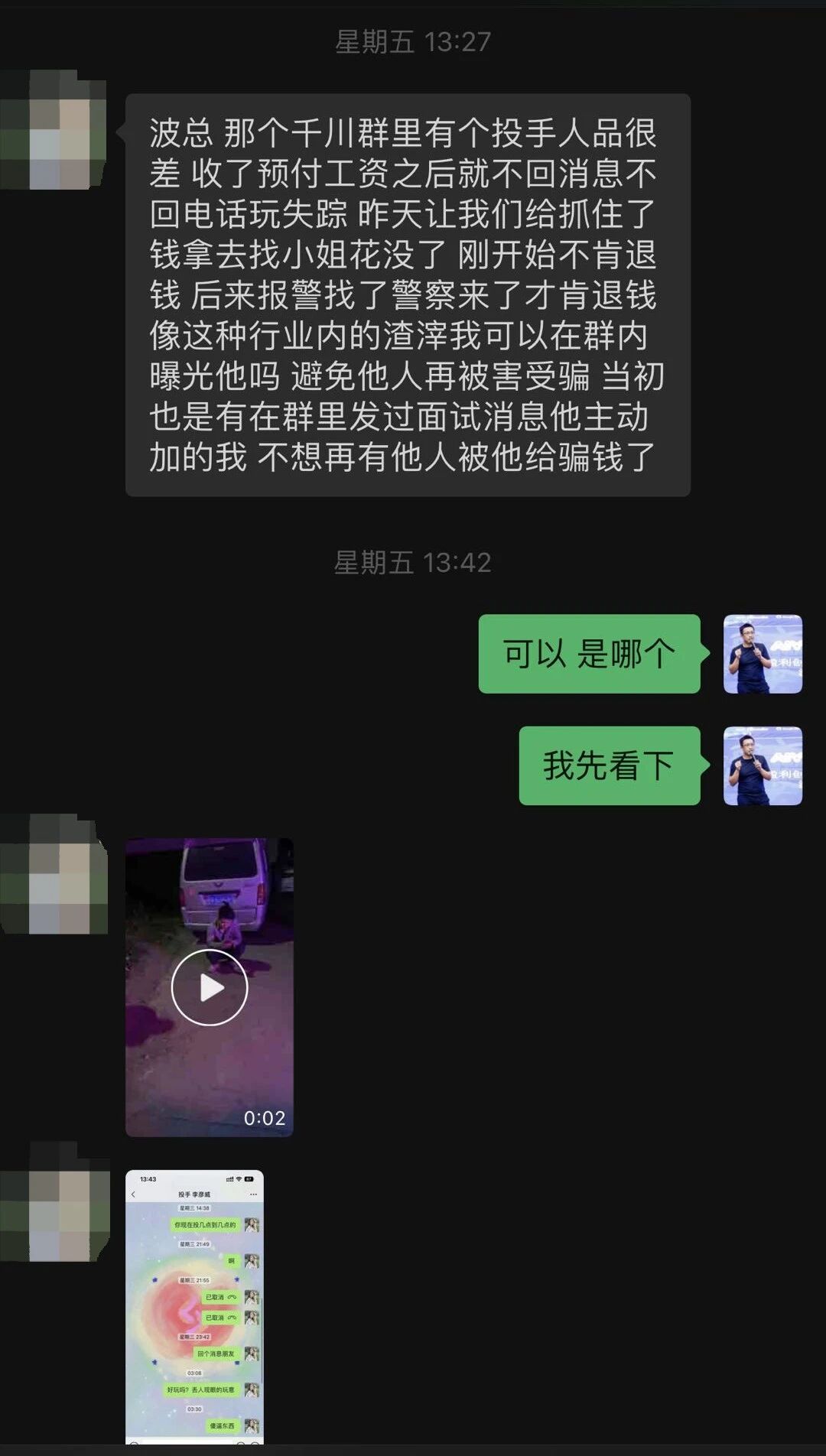Tap the back chevron inside the screenshot image
826x1456 pixels.
coord(134,1194)
